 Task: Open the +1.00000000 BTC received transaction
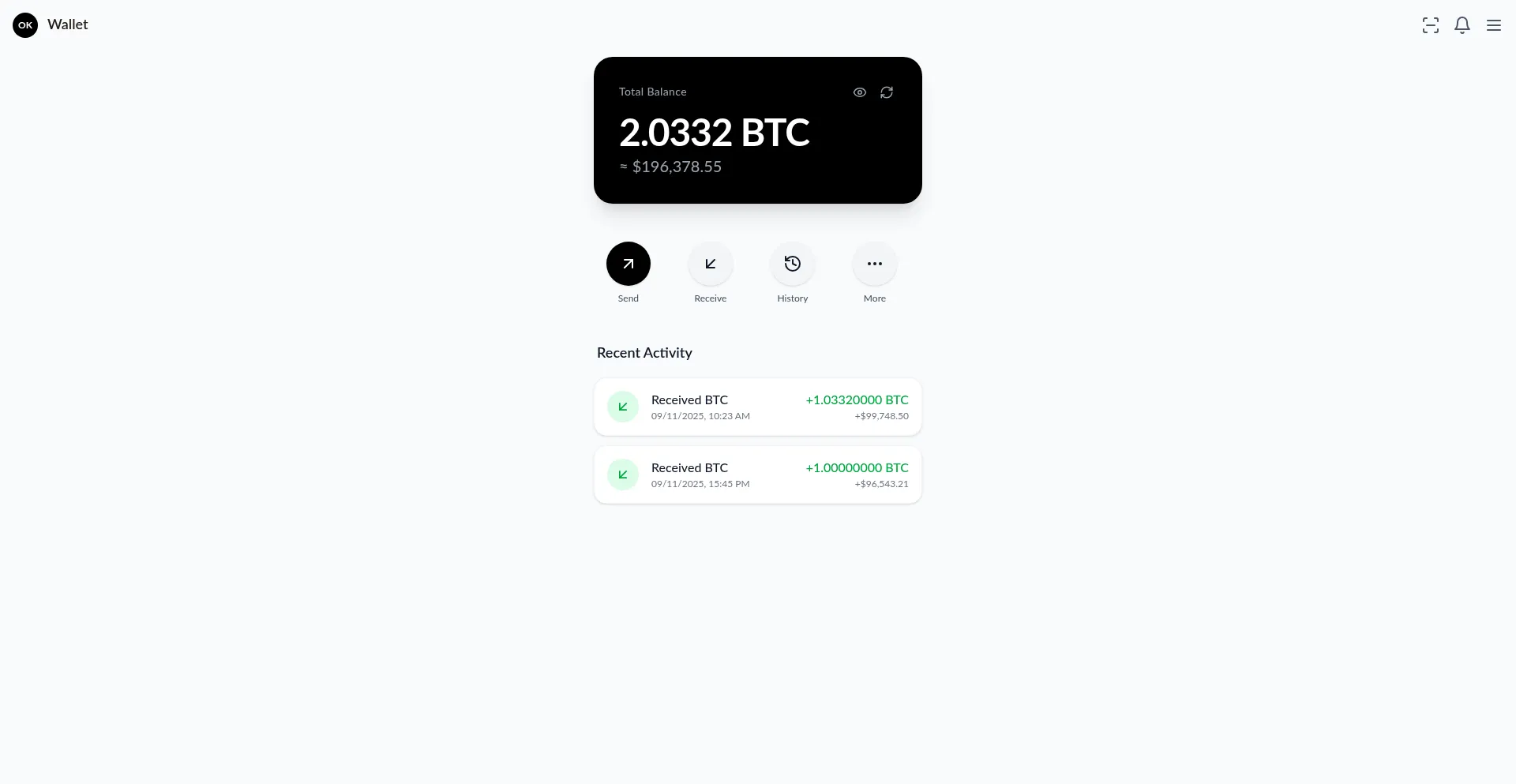[x=757, y=475]
